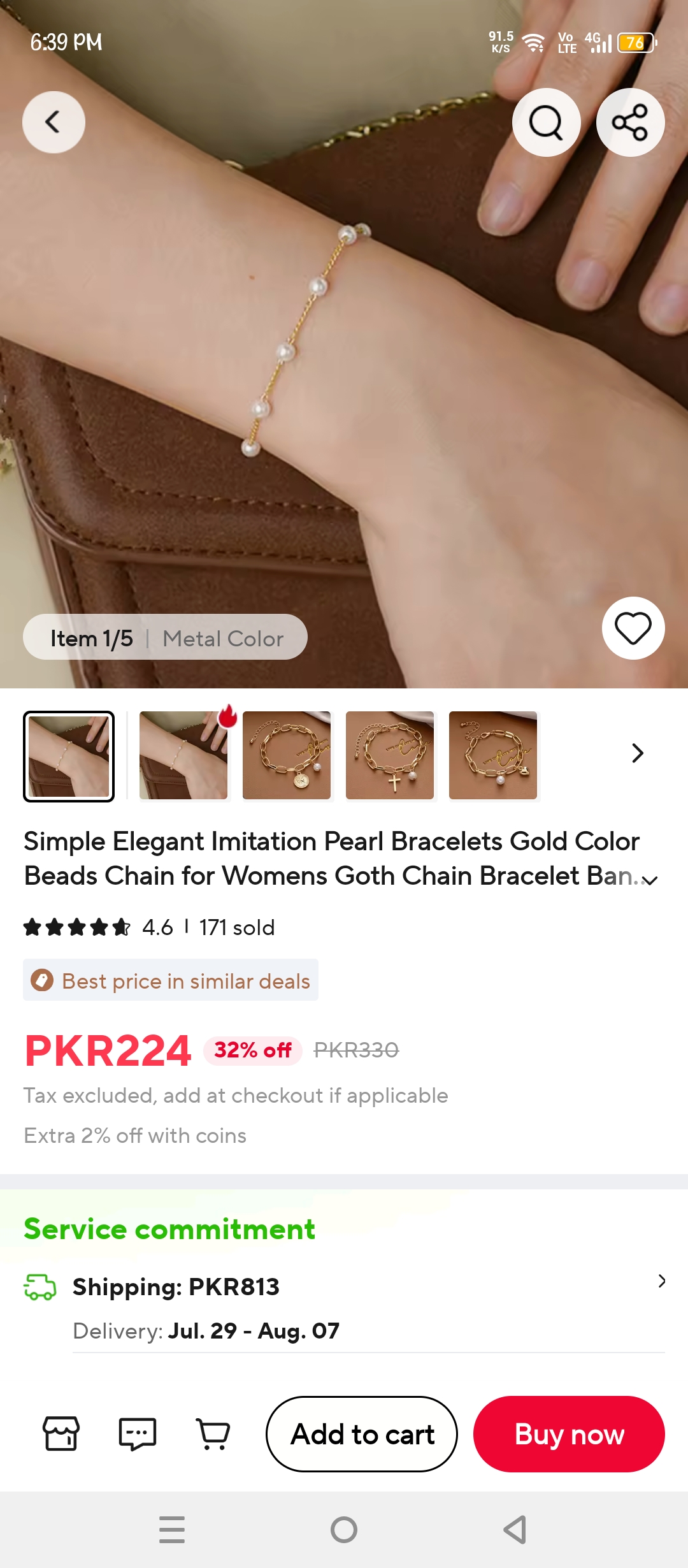Go back using the top arrow
Screen dimensions: 688x1568
tap(54, 122)
